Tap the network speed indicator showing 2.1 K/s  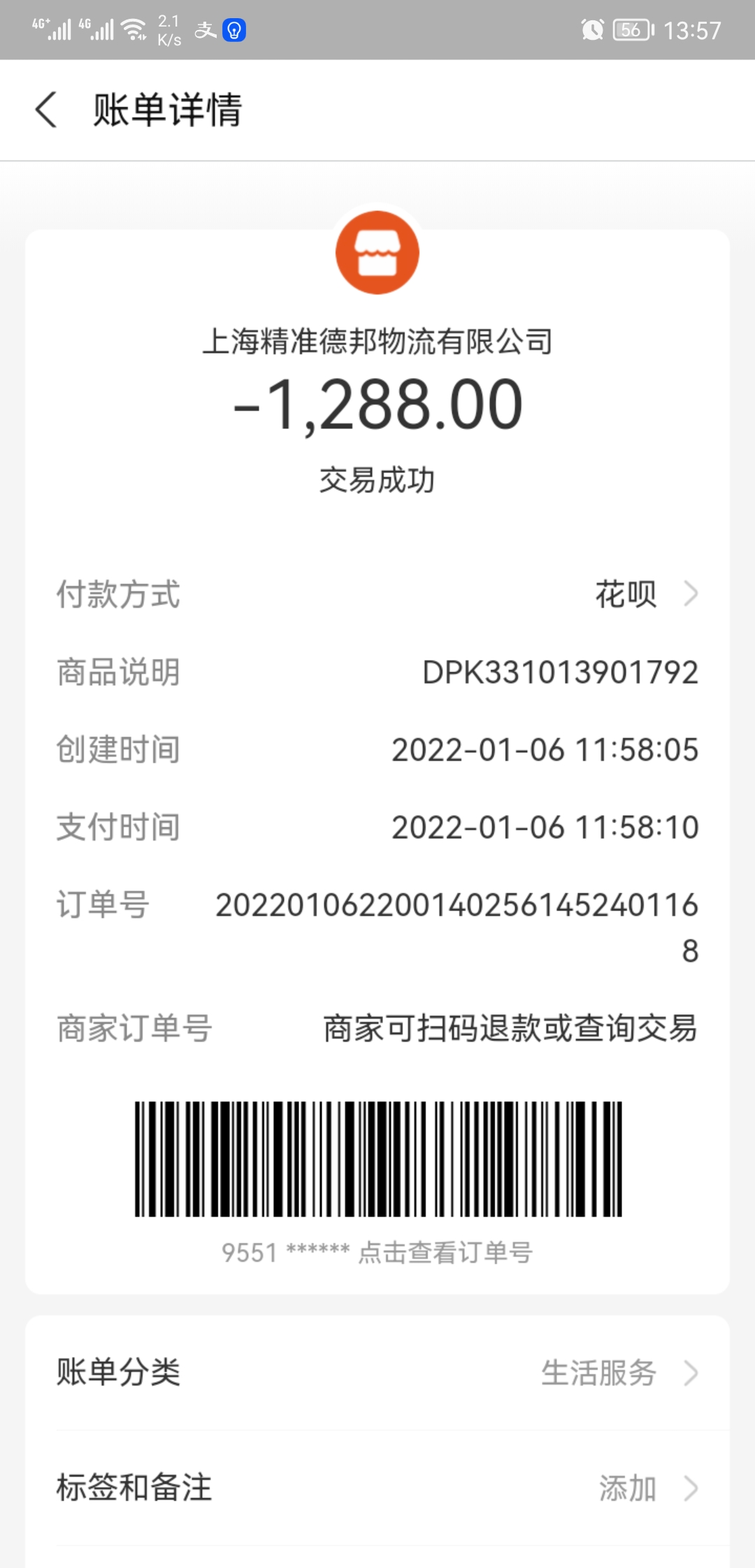click(170, 29)
